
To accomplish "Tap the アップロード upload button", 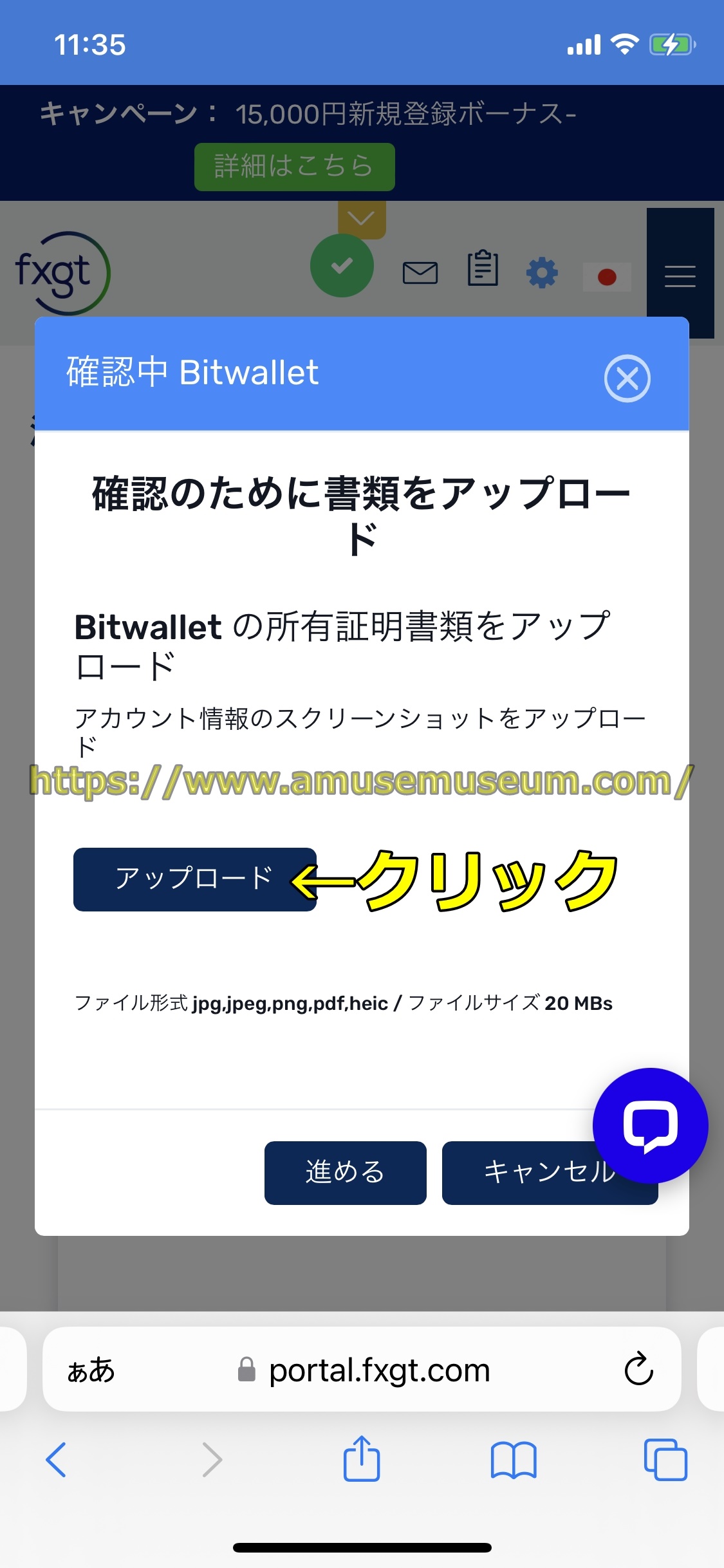I will (194, 879).
